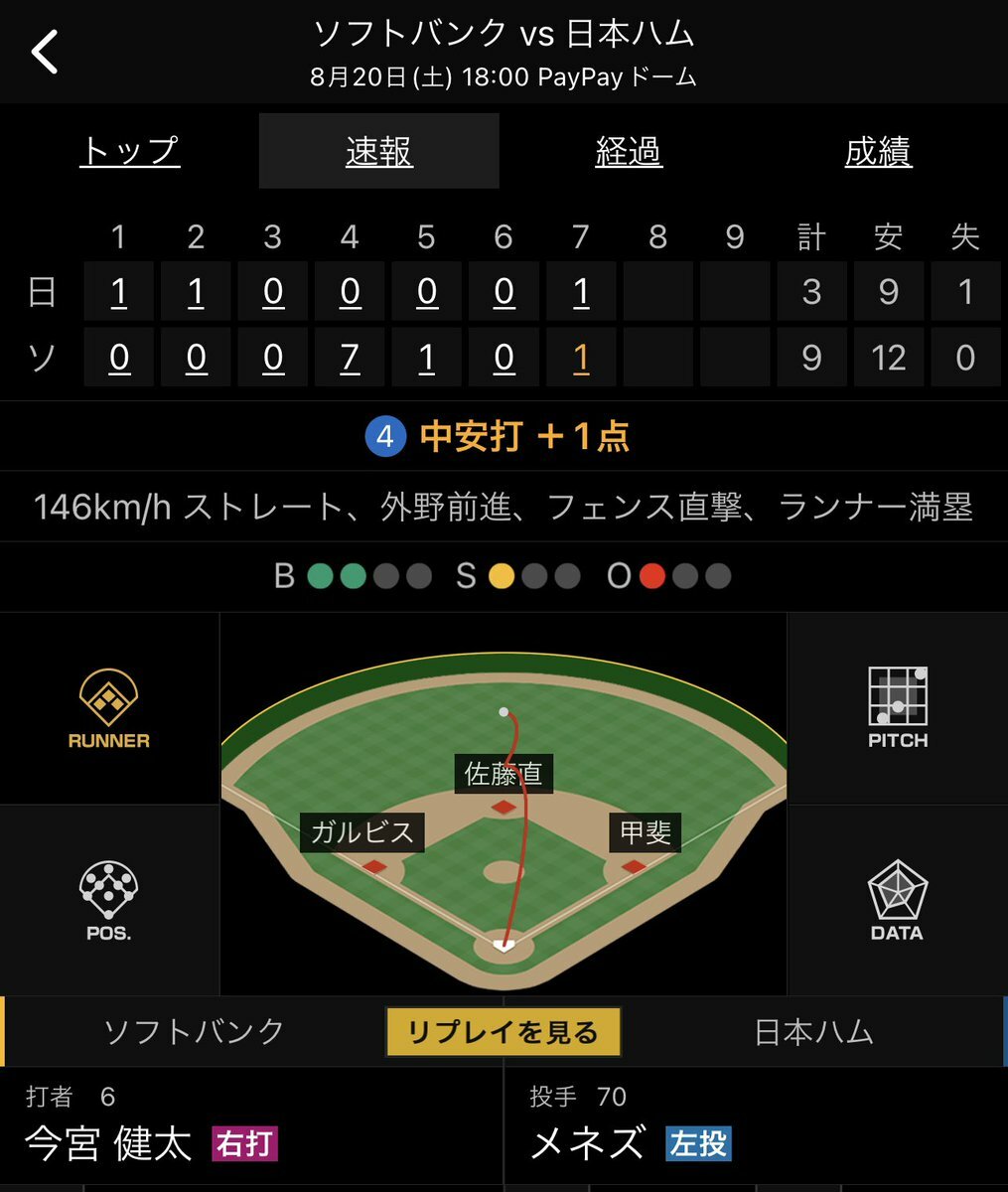Screen dimensions: 1008x1192
Task: Go back using the back arrow
Action: pyautogui.click(x=46, y=52)
